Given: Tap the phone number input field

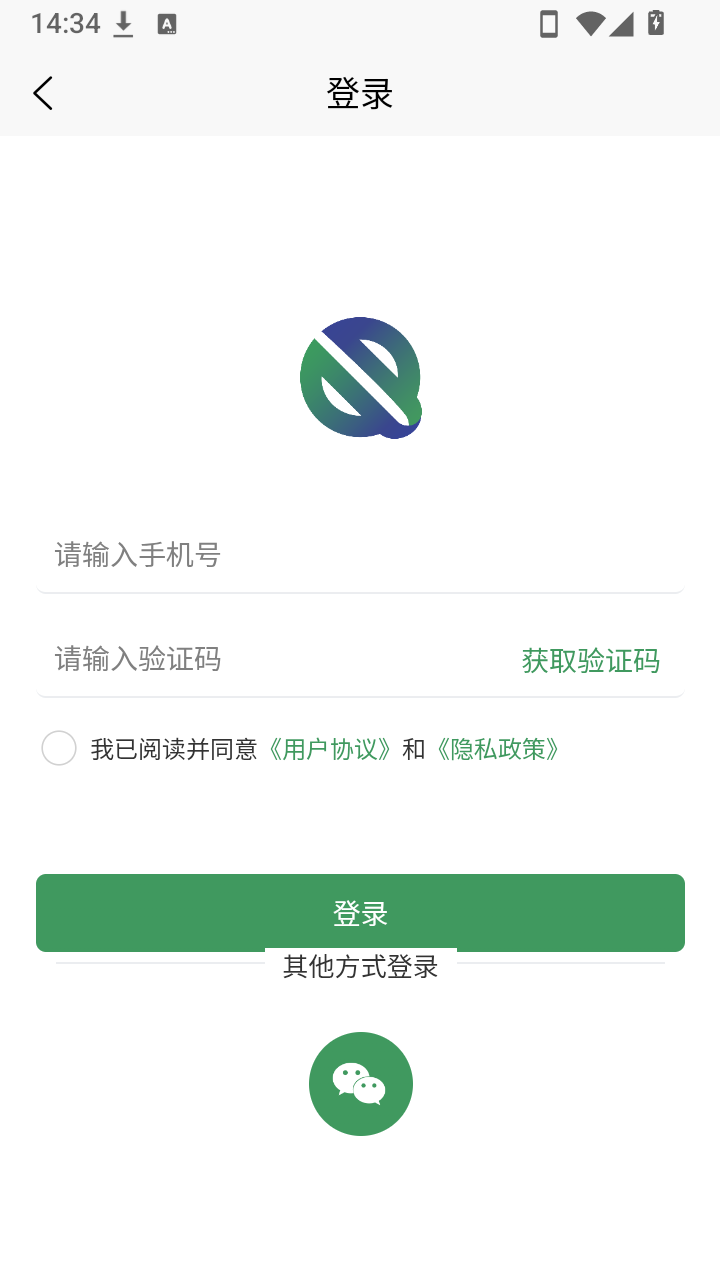Looking at the screenshot, I should (360, 555).
